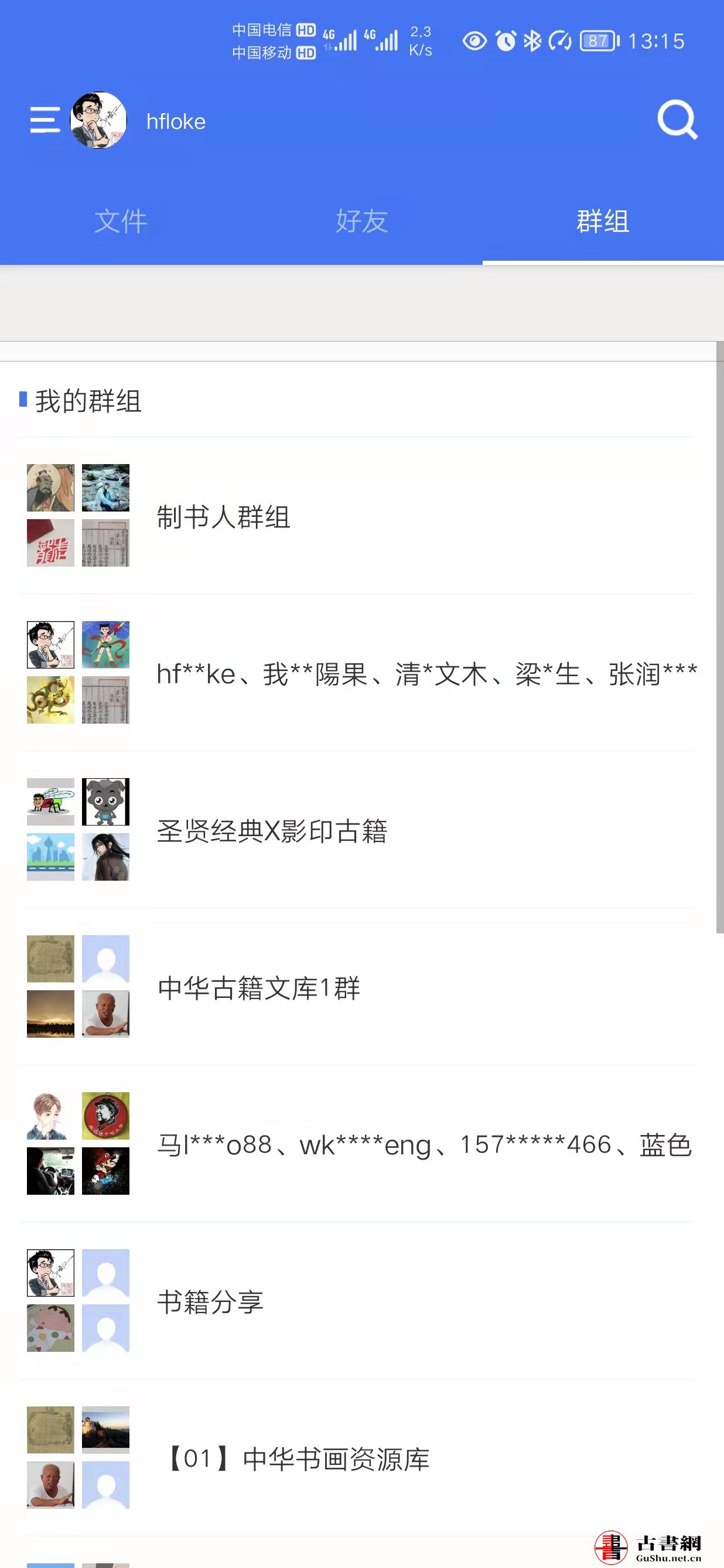Open the 书籍分享 group
Viewport: 724px width, 1568px height.
(209, 1301)
